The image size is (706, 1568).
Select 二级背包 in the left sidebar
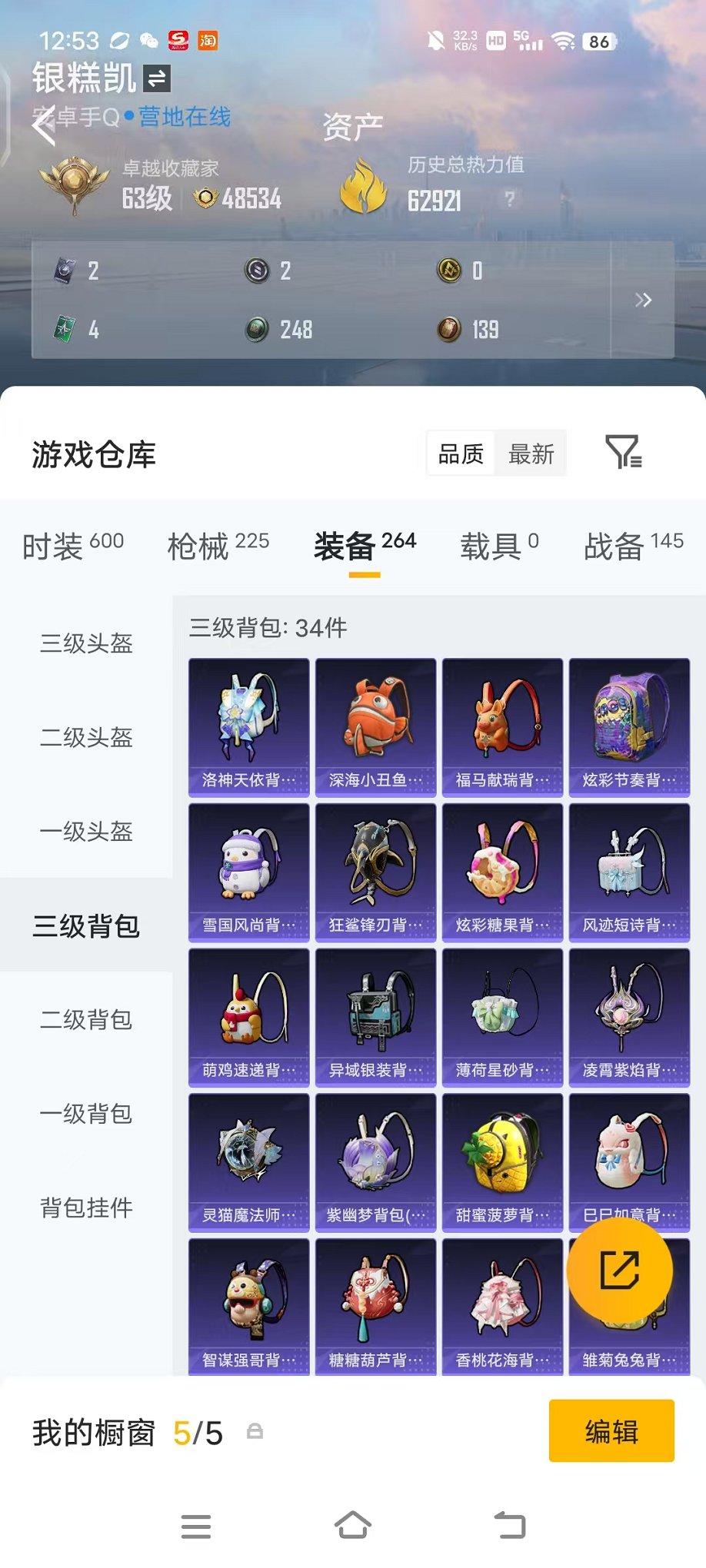click(85, 1021)
